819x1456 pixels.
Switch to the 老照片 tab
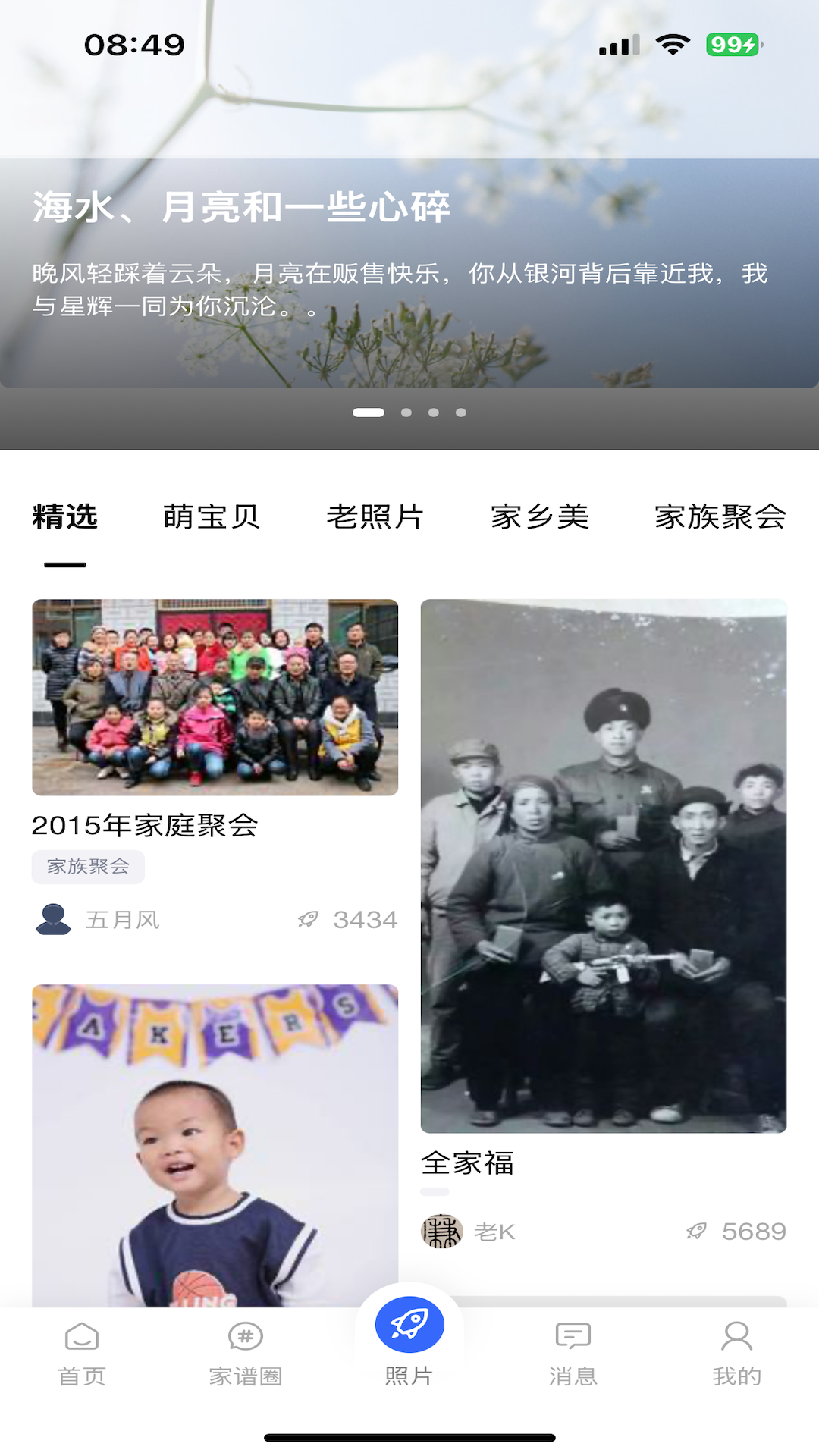[x=375, y=518]
